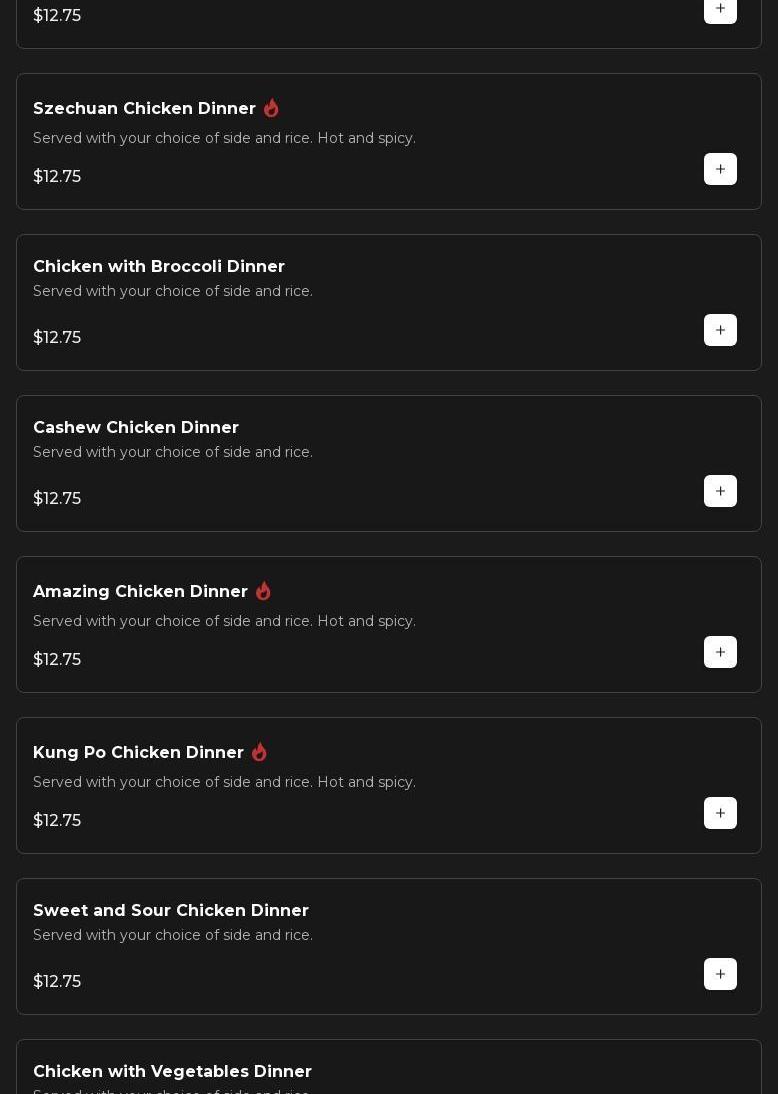Add Kung Po Chicken Dinner to cart

pos(720,813)
